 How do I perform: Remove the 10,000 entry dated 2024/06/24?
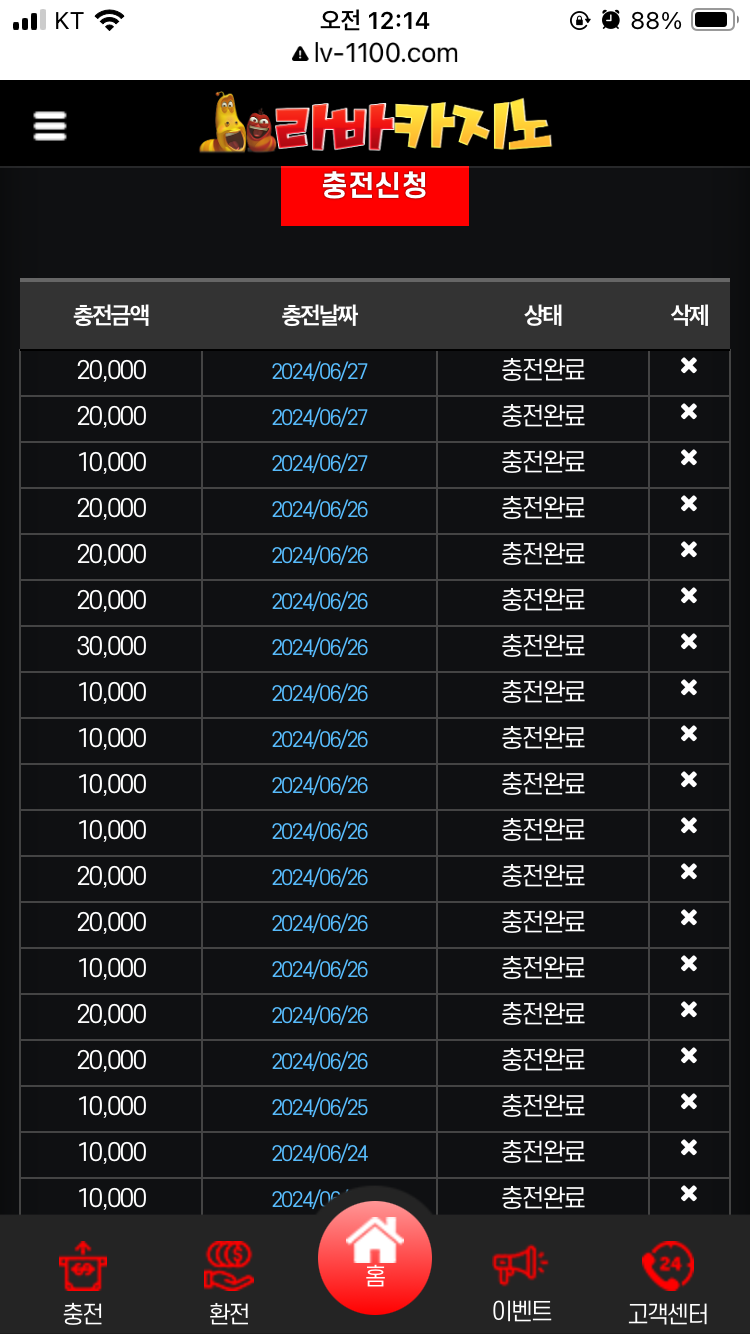(x=689, y=1148)
